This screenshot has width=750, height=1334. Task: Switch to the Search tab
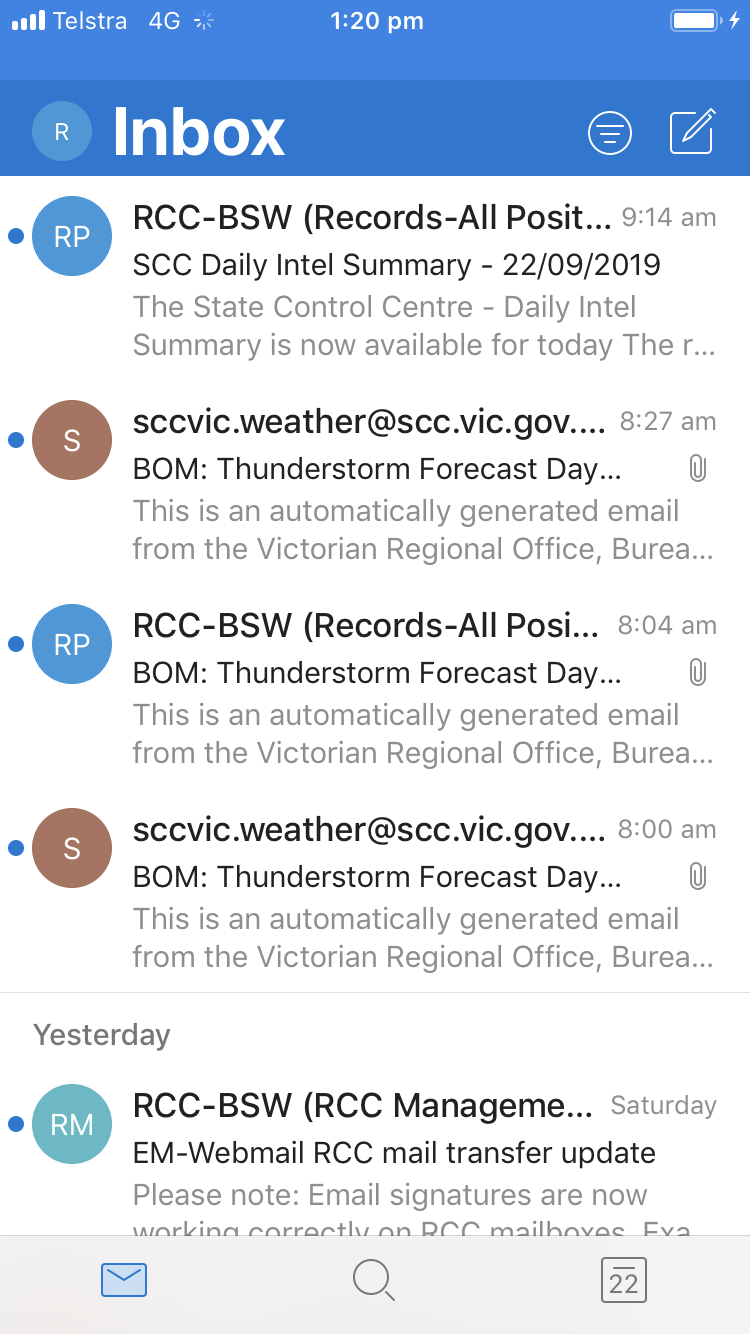374,1280
